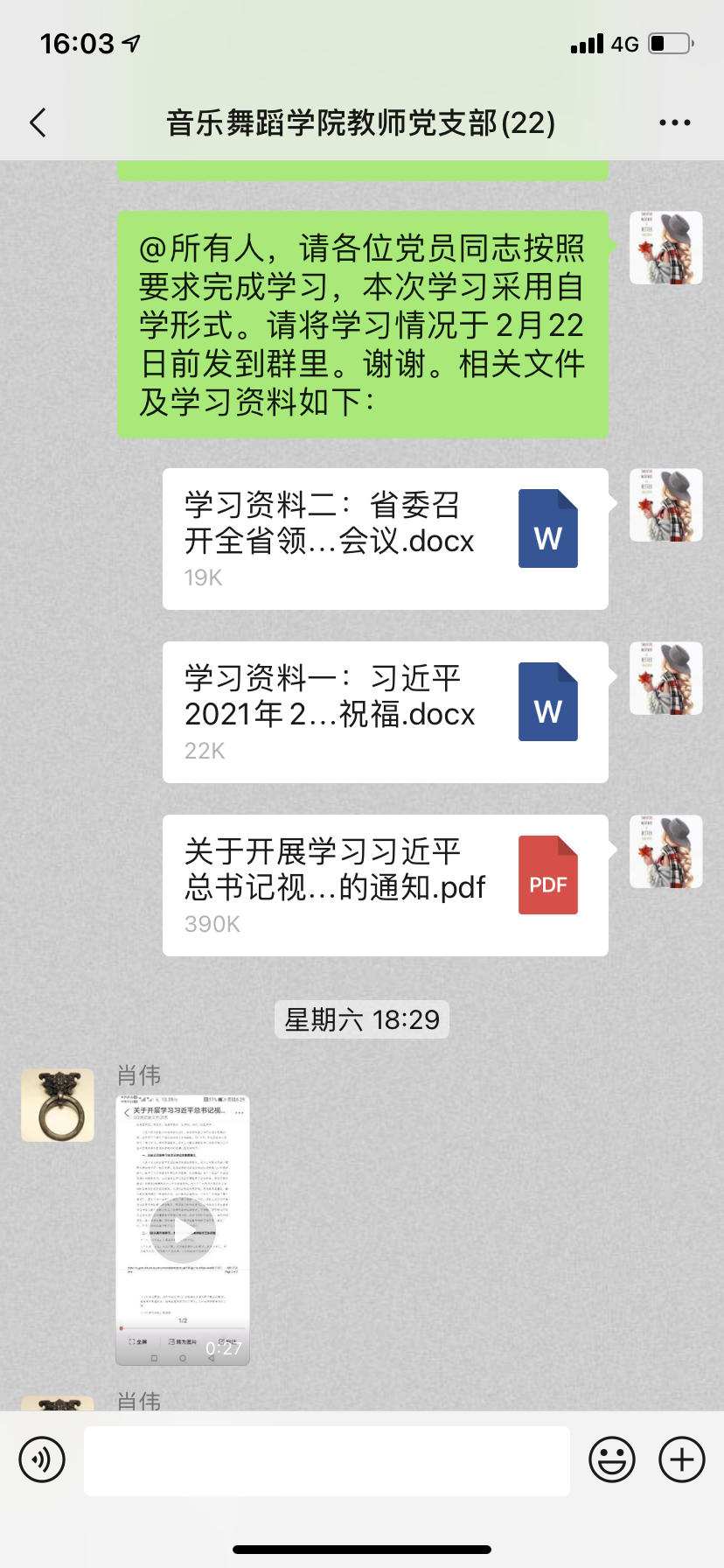
Task: Open the group chat options menu
Action: pyautogui.click(x=674, y=123)
